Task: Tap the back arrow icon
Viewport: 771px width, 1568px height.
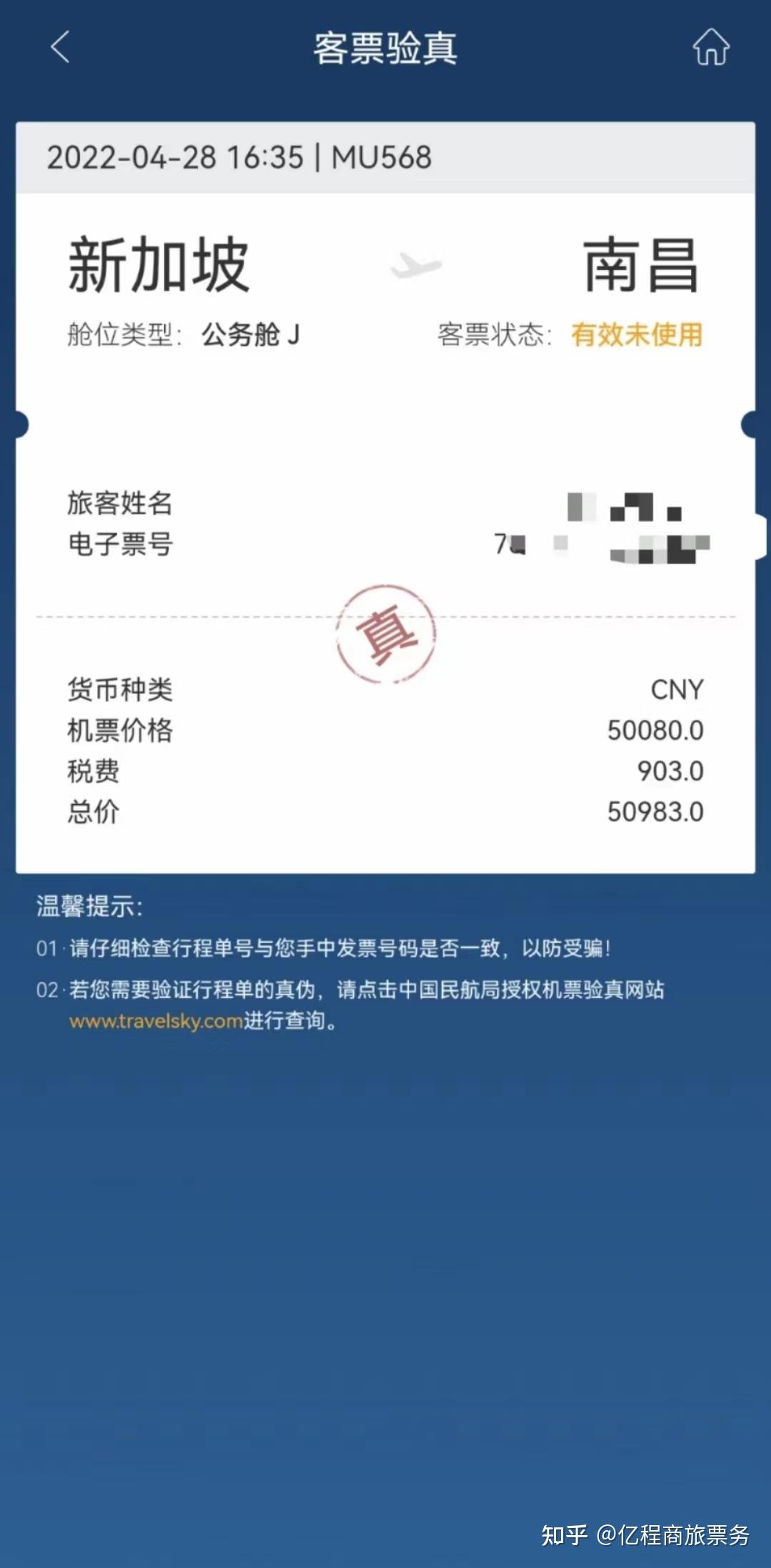Action: point(61,48)
